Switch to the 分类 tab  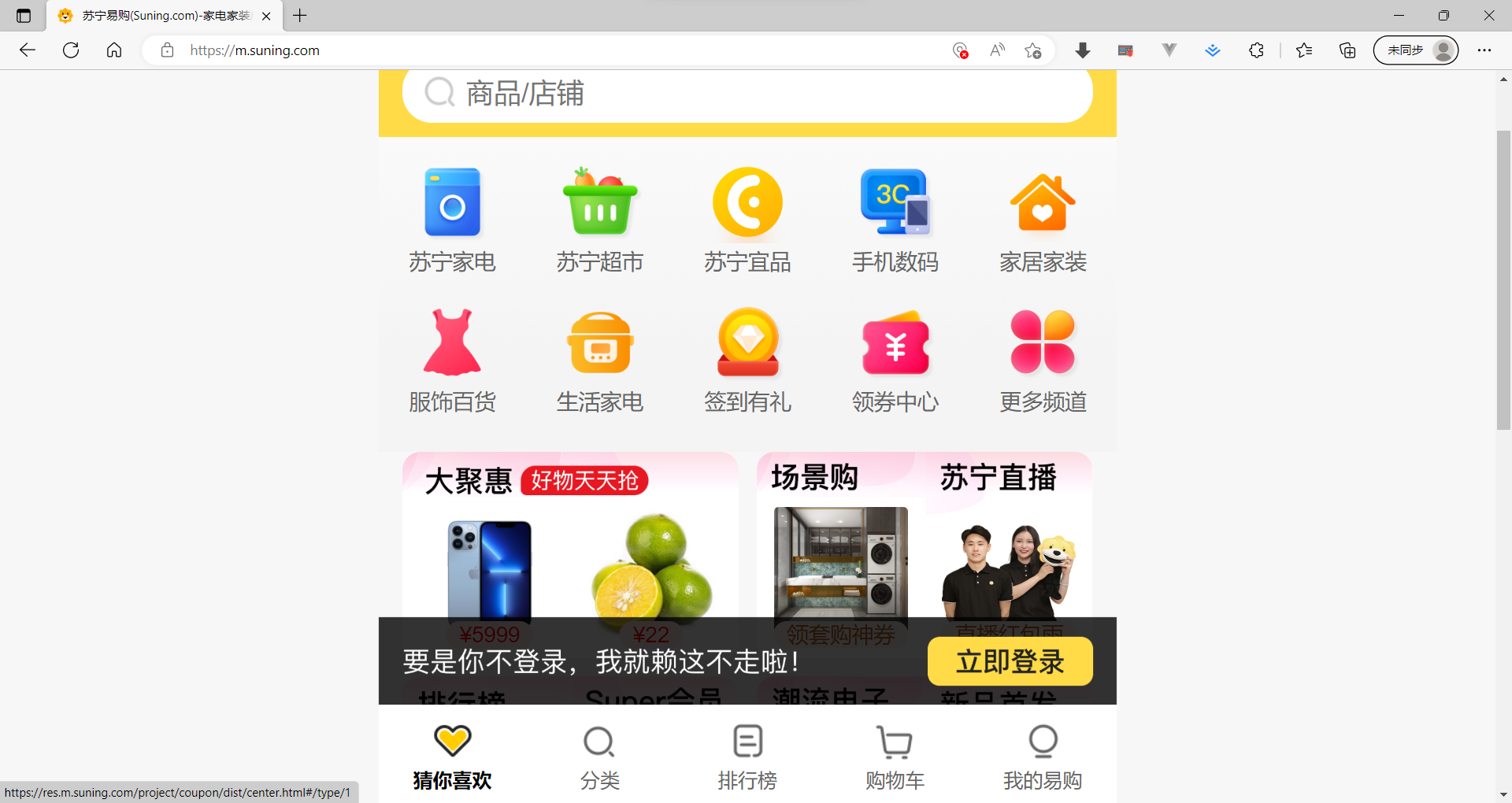[x=599, y=757]
